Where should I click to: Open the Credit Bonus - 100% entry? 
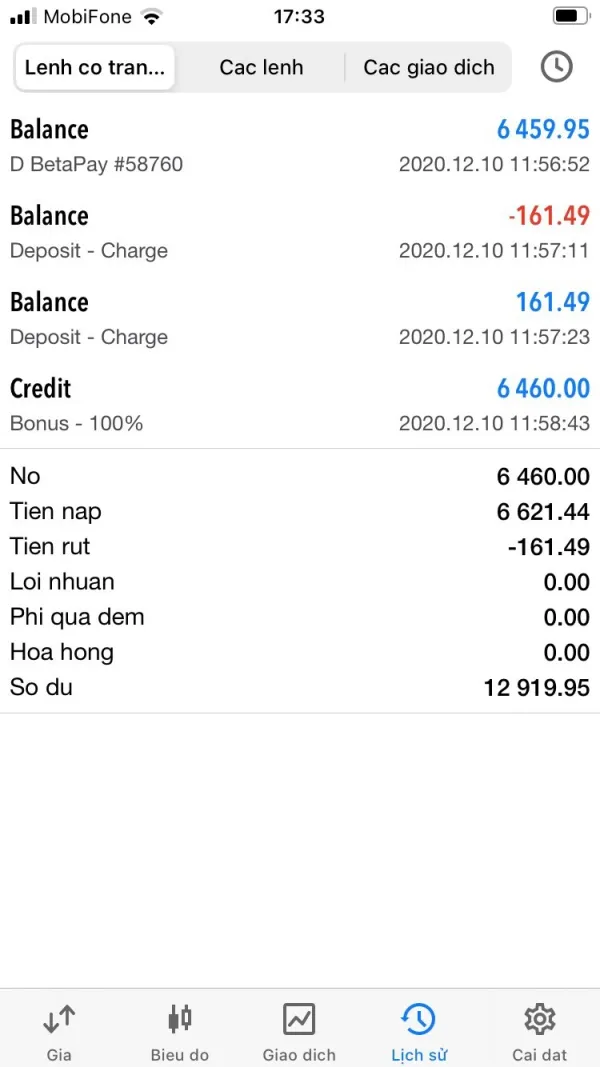pyautogui.click(x=299, y=404)
